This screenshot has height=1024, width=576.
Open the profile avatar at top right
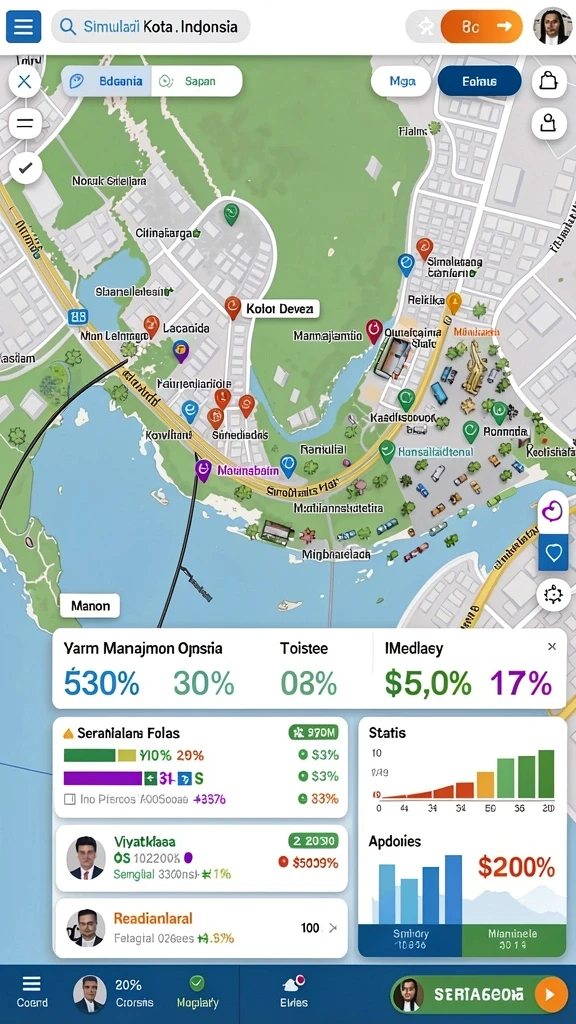pos(553,27)
